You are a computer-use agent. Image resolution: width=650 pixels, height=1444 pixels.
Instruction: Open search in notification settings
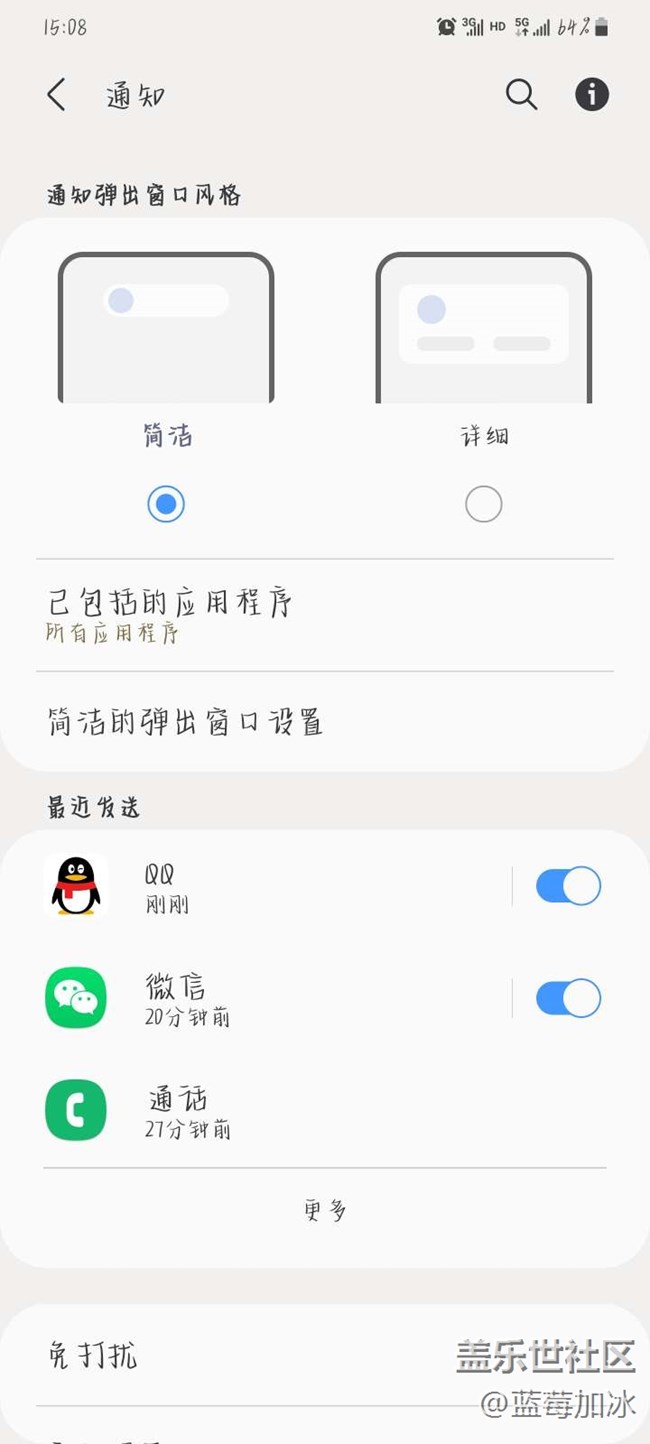[521, 95]
